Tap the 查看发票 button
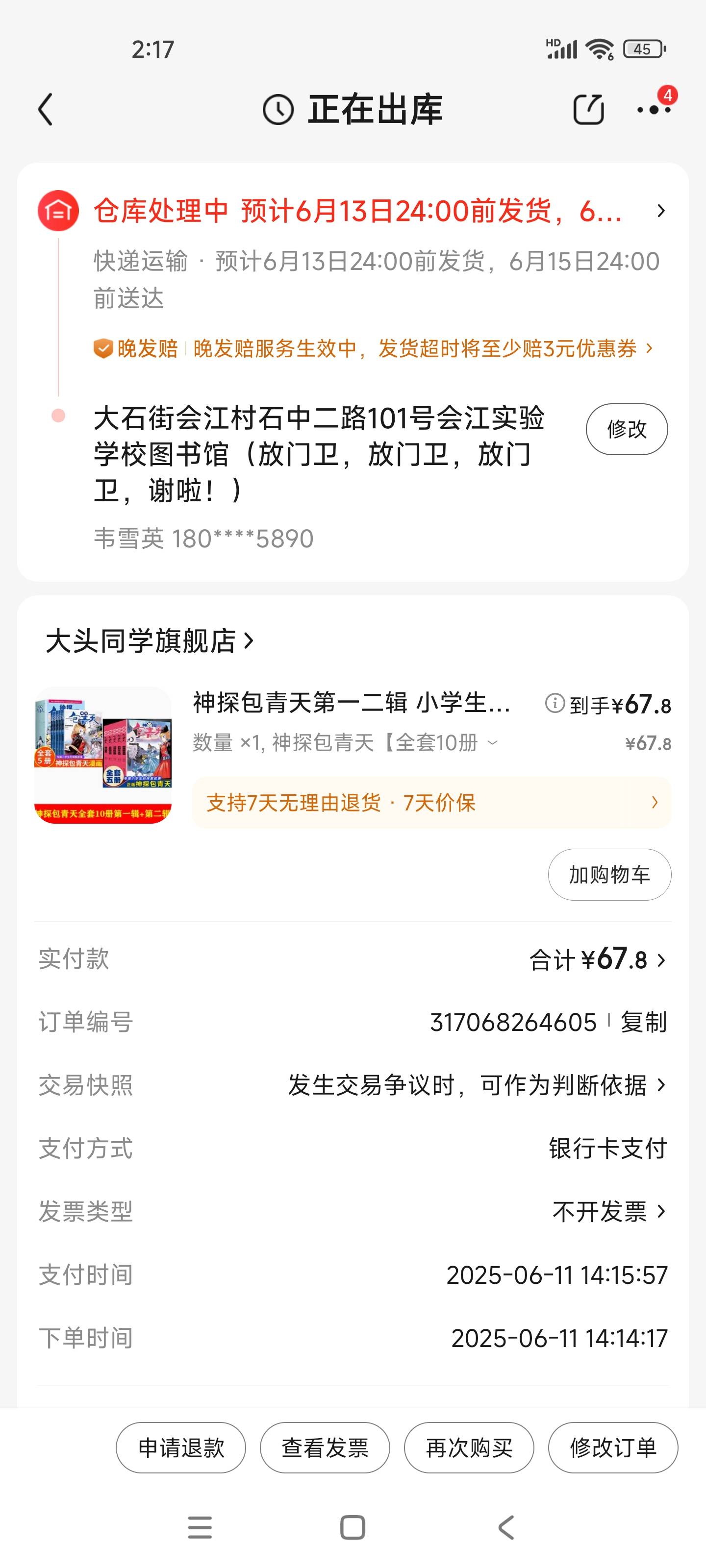 [x=325, y=1447]
